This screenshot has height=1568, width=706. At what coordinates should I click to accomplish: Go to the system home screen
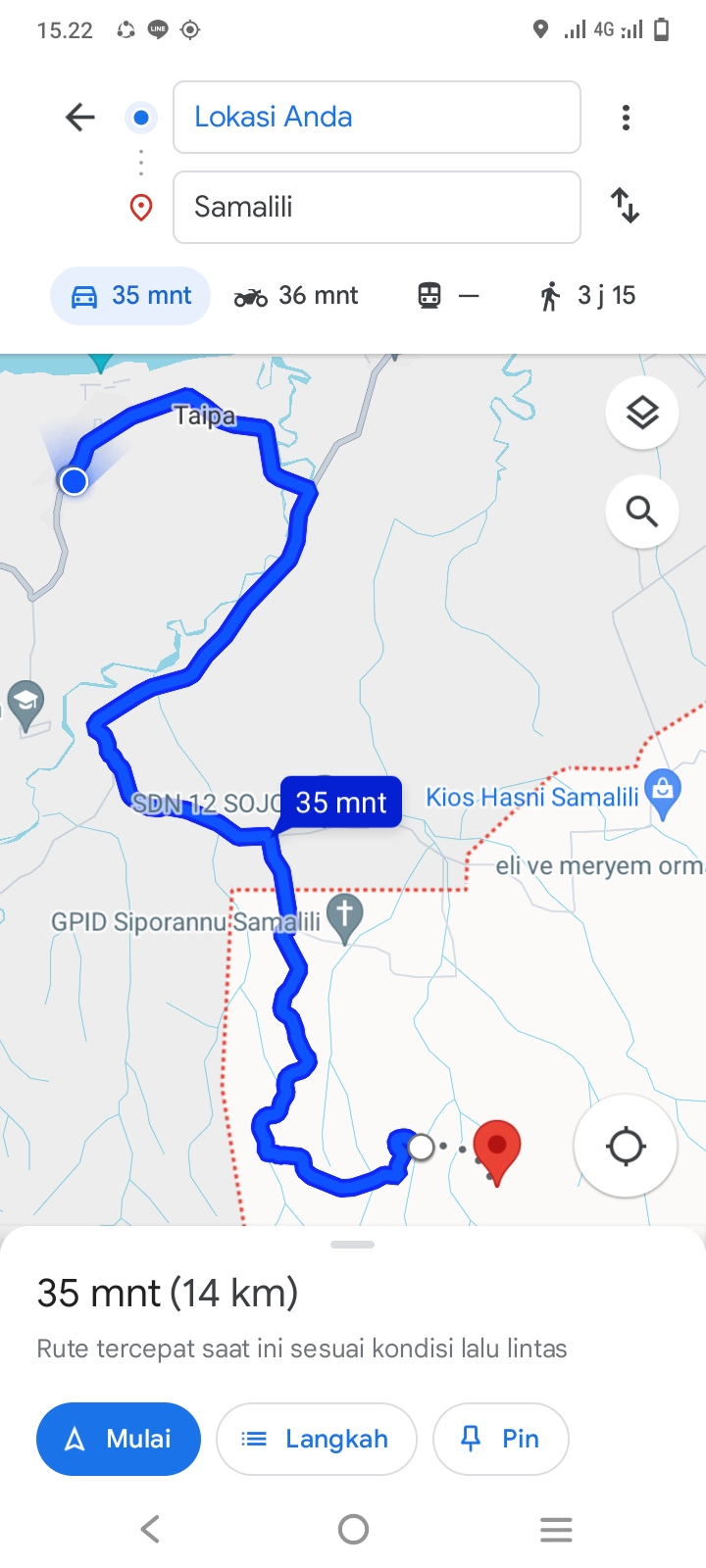[x=353, y=1529]
